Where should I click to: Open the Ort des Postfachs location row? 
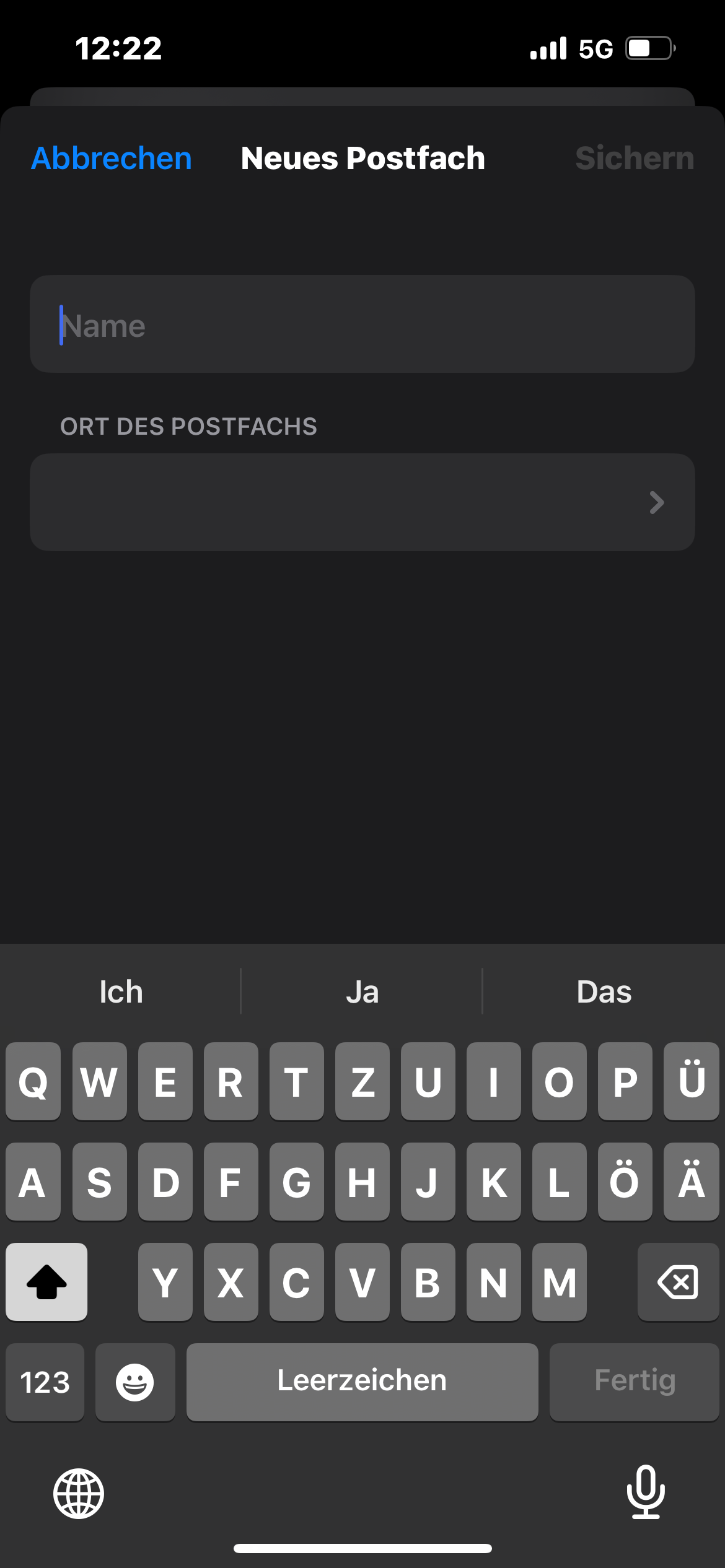pos(362,502)
